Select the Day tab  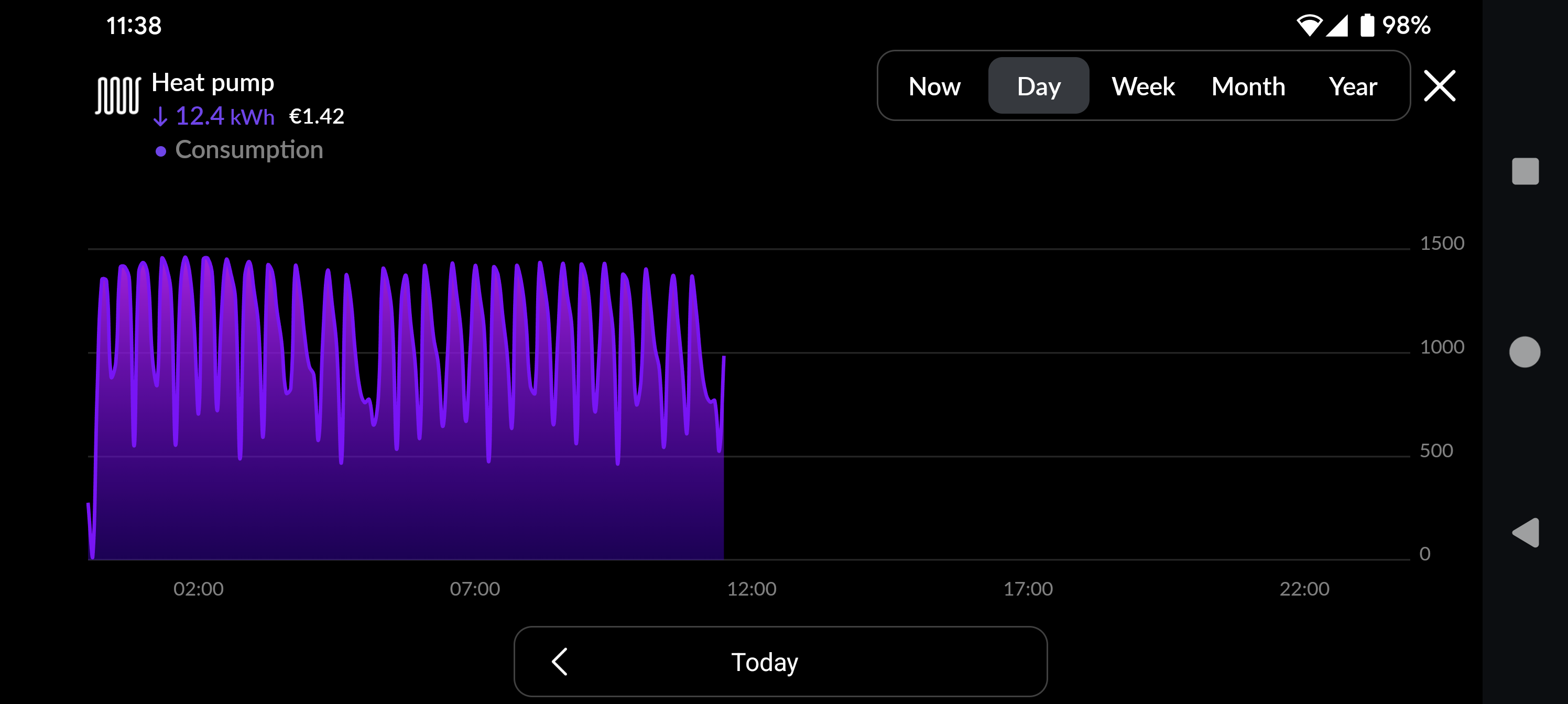point(1039,86)
